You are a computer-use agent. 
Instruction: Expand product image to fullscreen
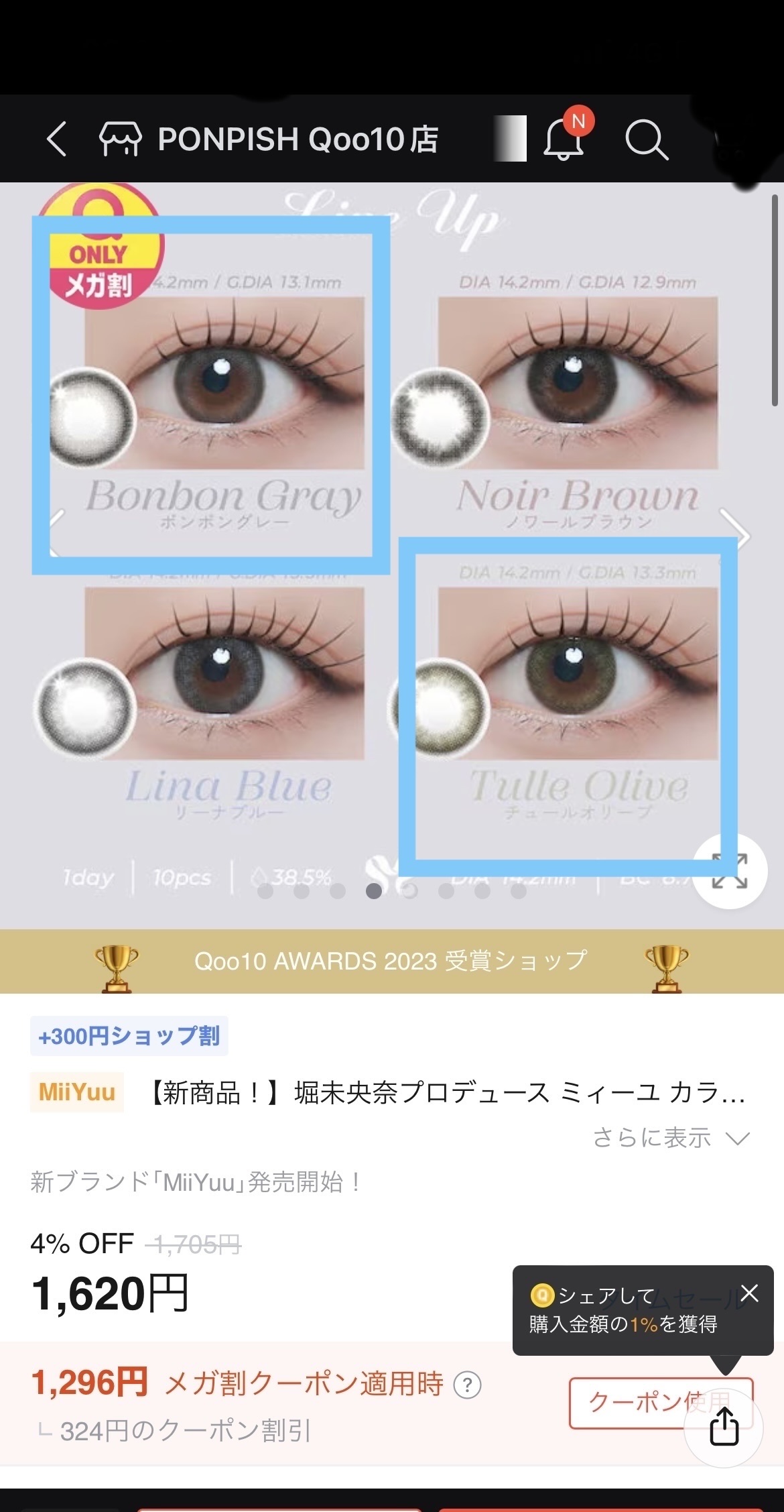point(729,871)
